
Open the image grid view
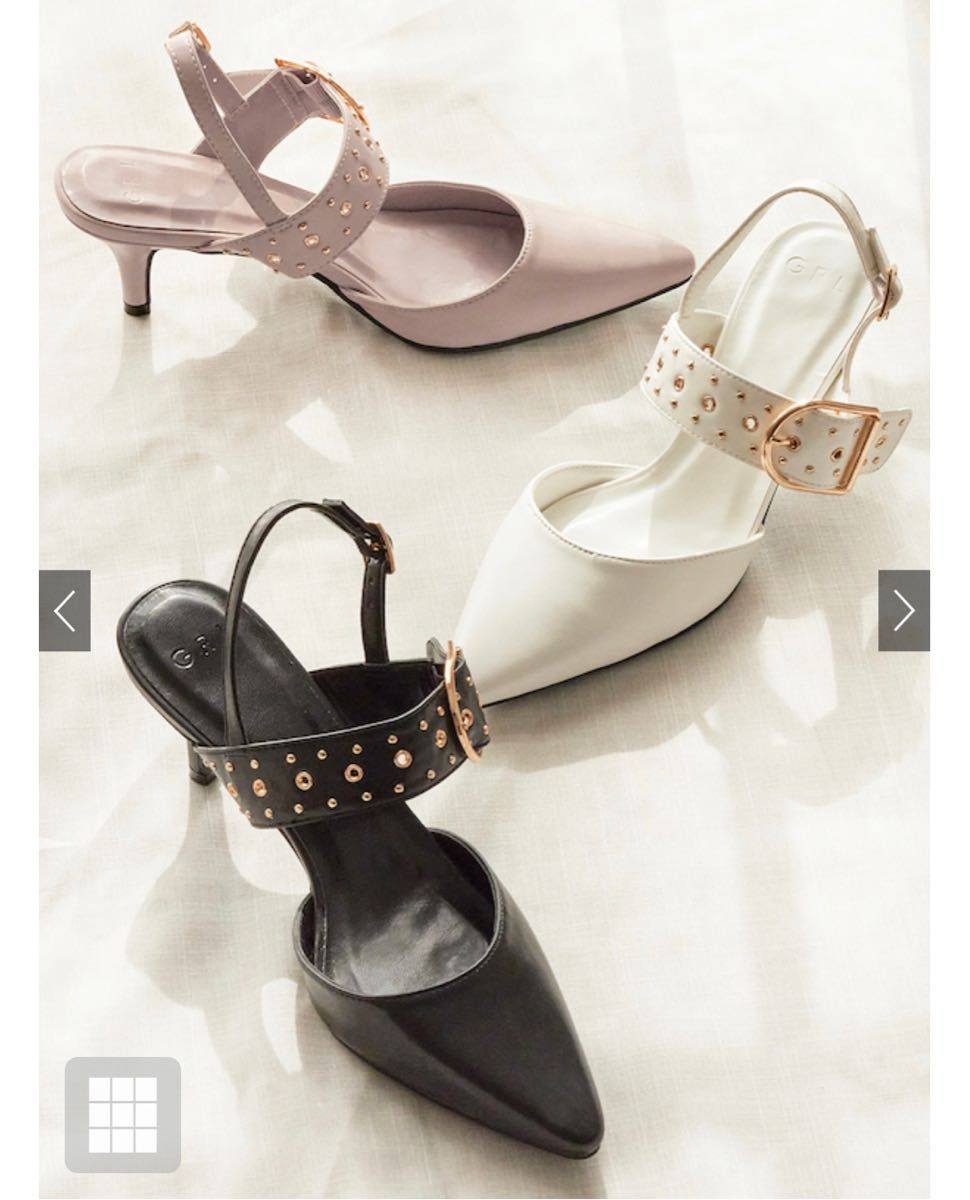123,1114
